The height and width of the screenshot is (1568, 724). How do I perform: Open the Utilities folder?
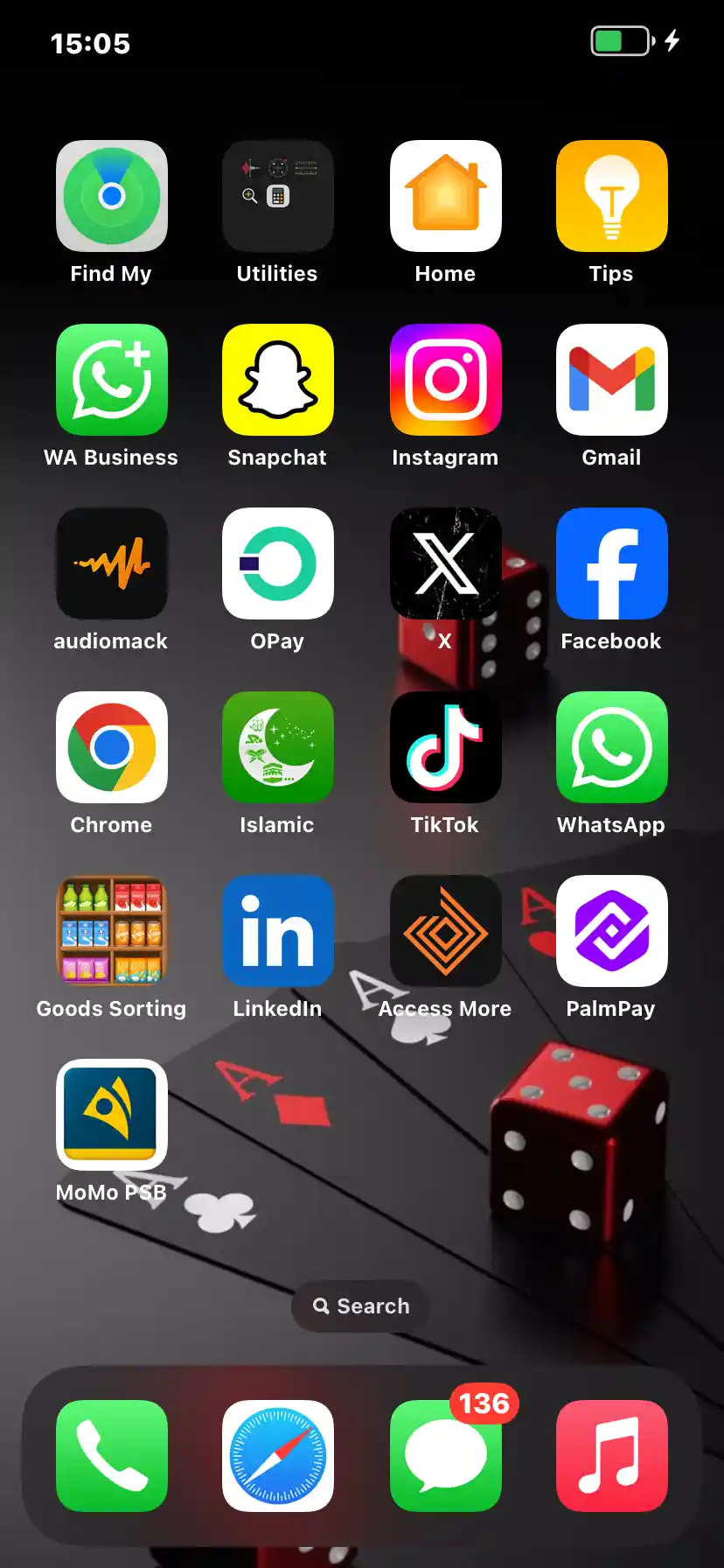278,196
